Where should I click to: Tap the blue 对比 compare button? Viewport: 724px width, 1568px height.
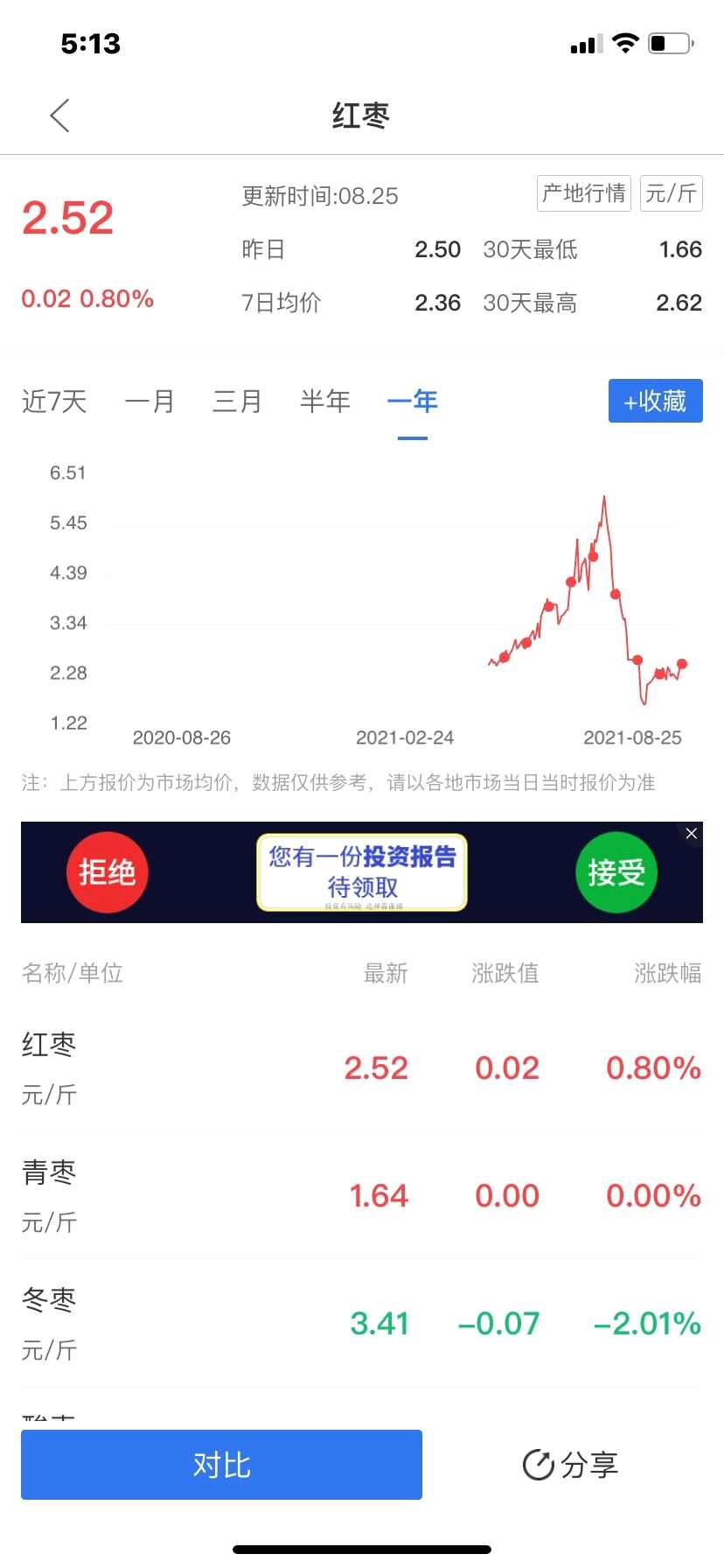(221, 1465)
